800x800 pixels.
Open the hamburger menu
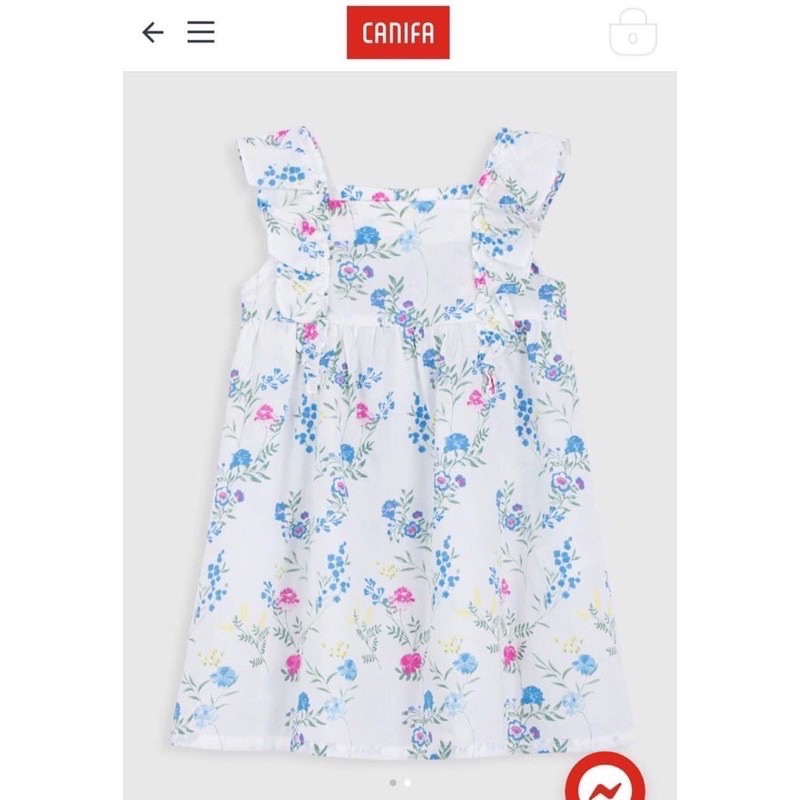pos(201,32)
